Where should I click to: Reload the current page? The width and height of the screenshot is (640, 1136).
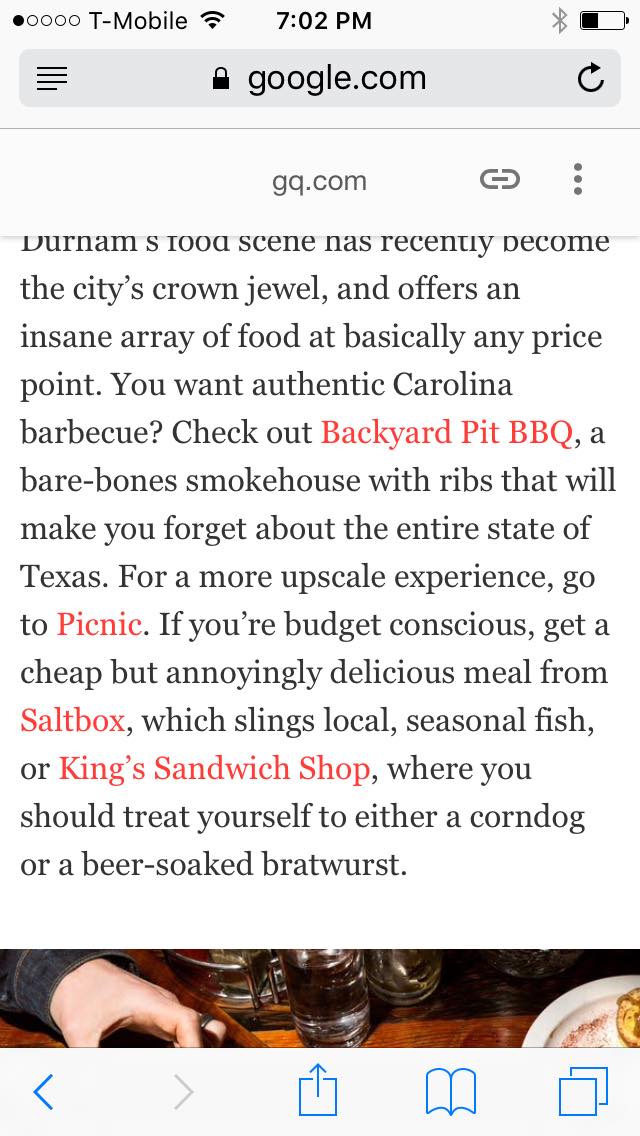(591, 78)
